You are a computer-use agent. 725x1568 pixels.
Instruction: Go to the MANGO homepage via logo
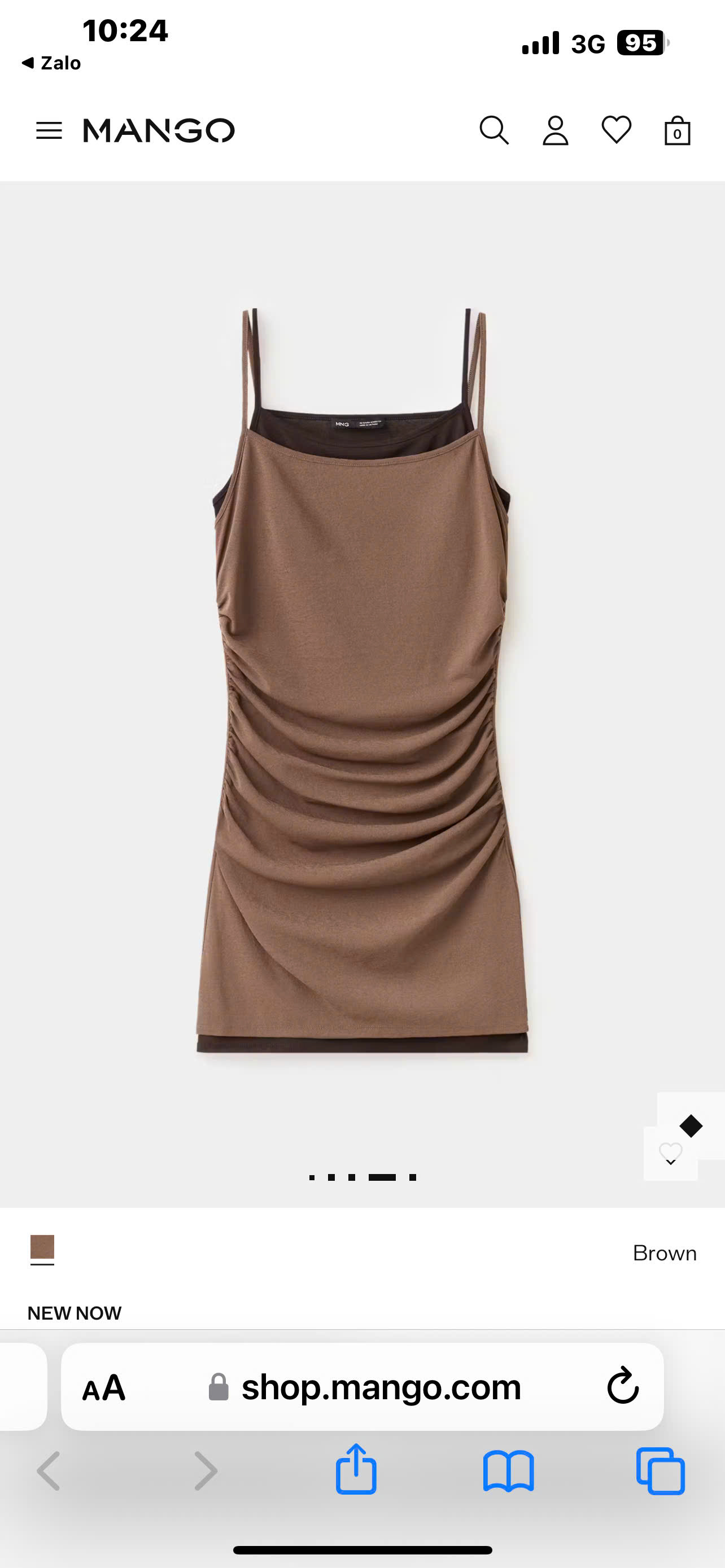click(159, 130)
